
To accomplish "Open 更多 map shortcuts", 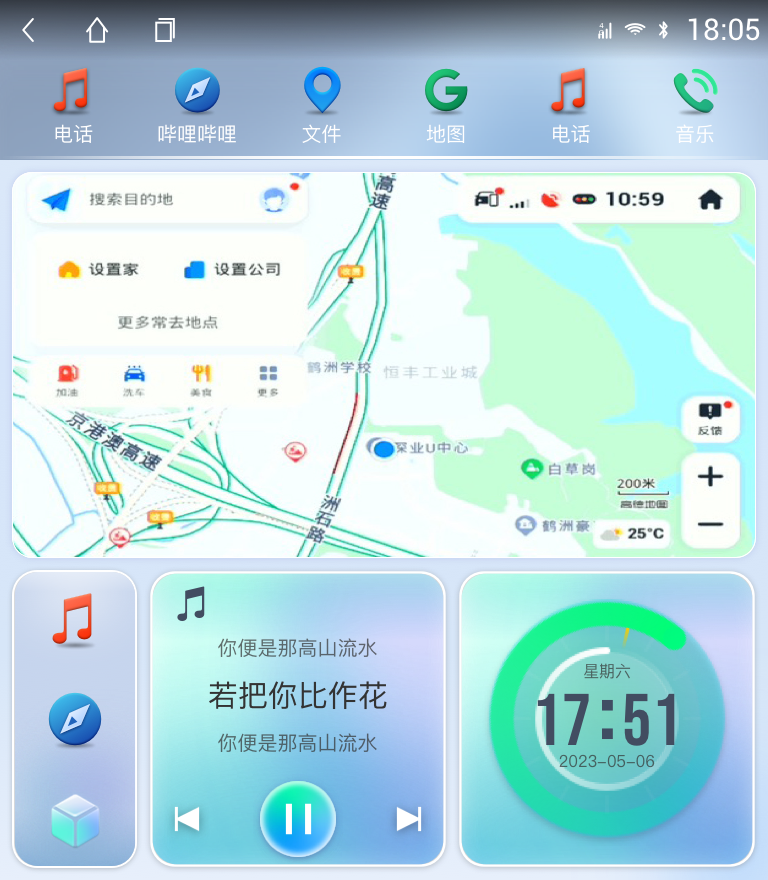I will [x=268, y=380].
